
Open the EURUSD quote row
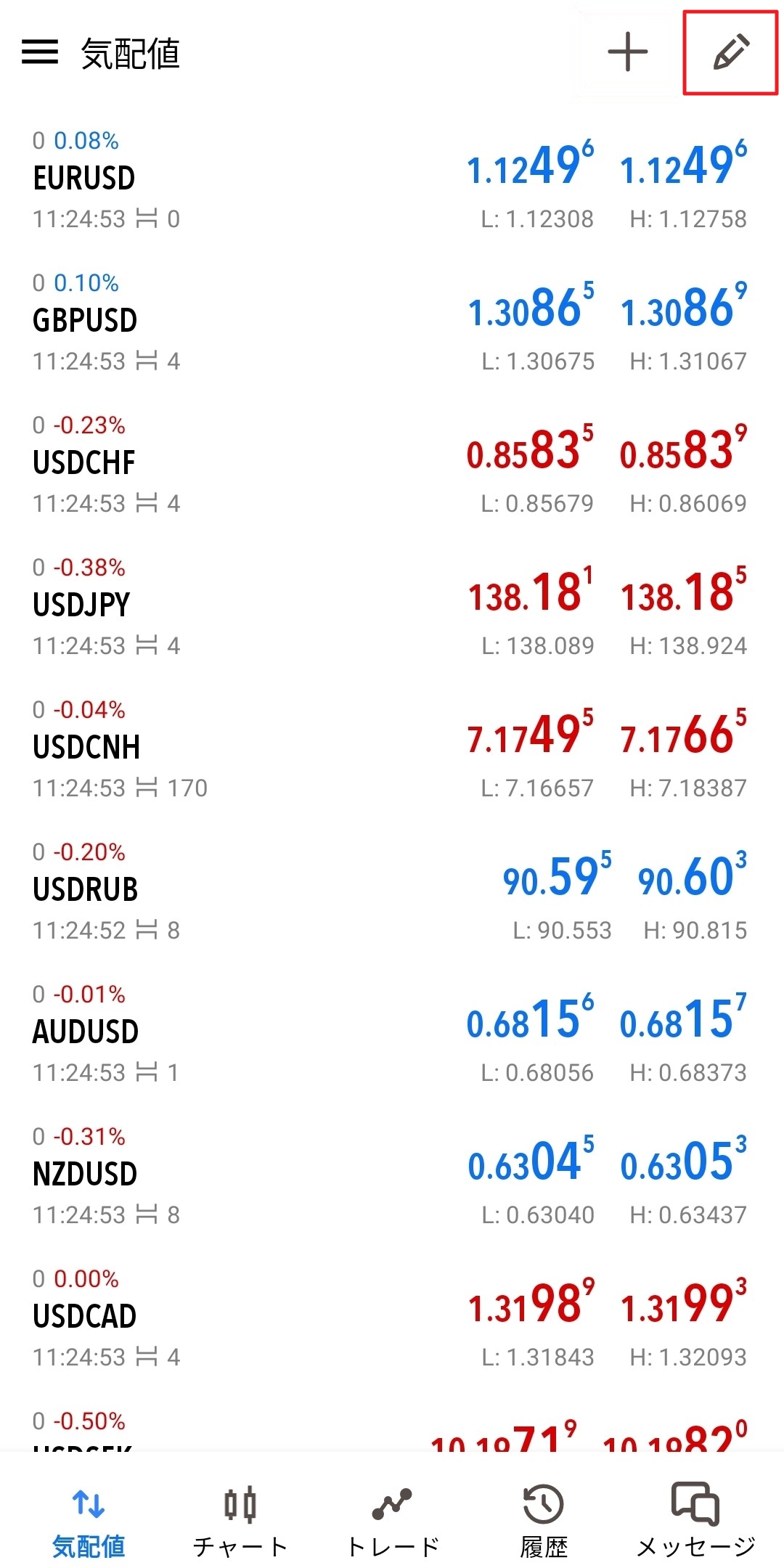click(392, 179)
